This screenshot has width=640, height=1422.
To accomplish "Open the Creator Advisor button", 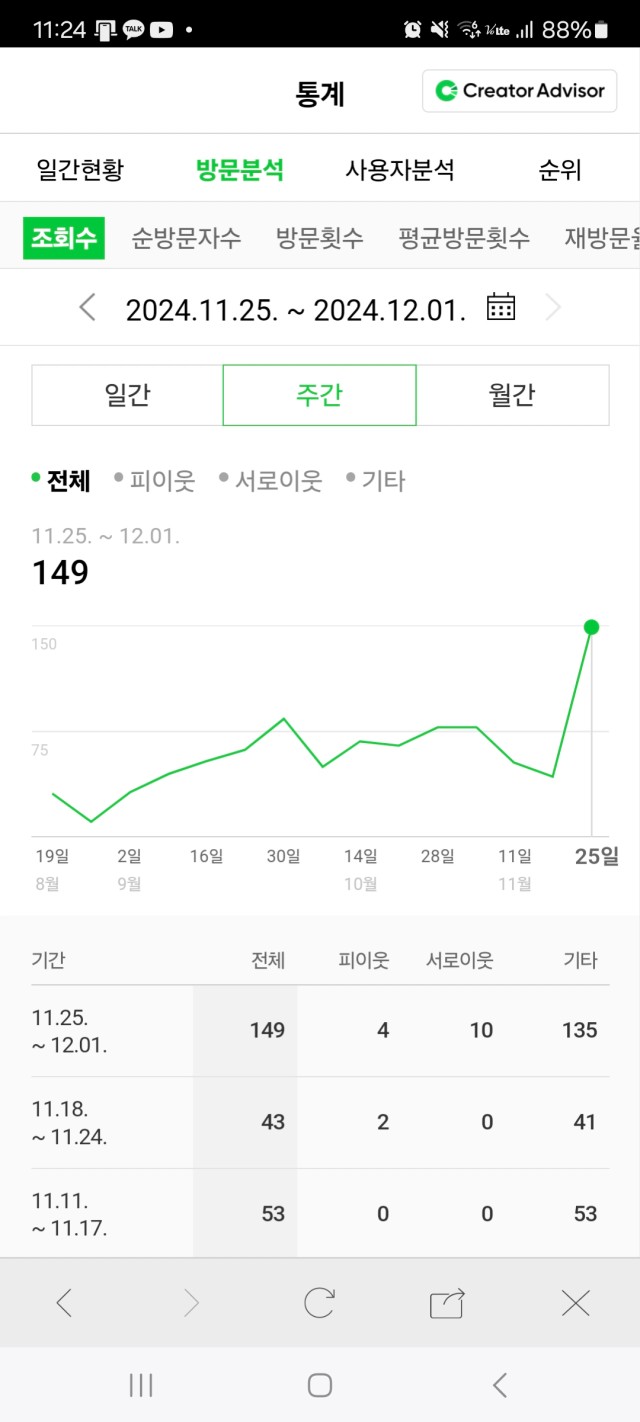I will pyautogui.click(x=520, y=91).
